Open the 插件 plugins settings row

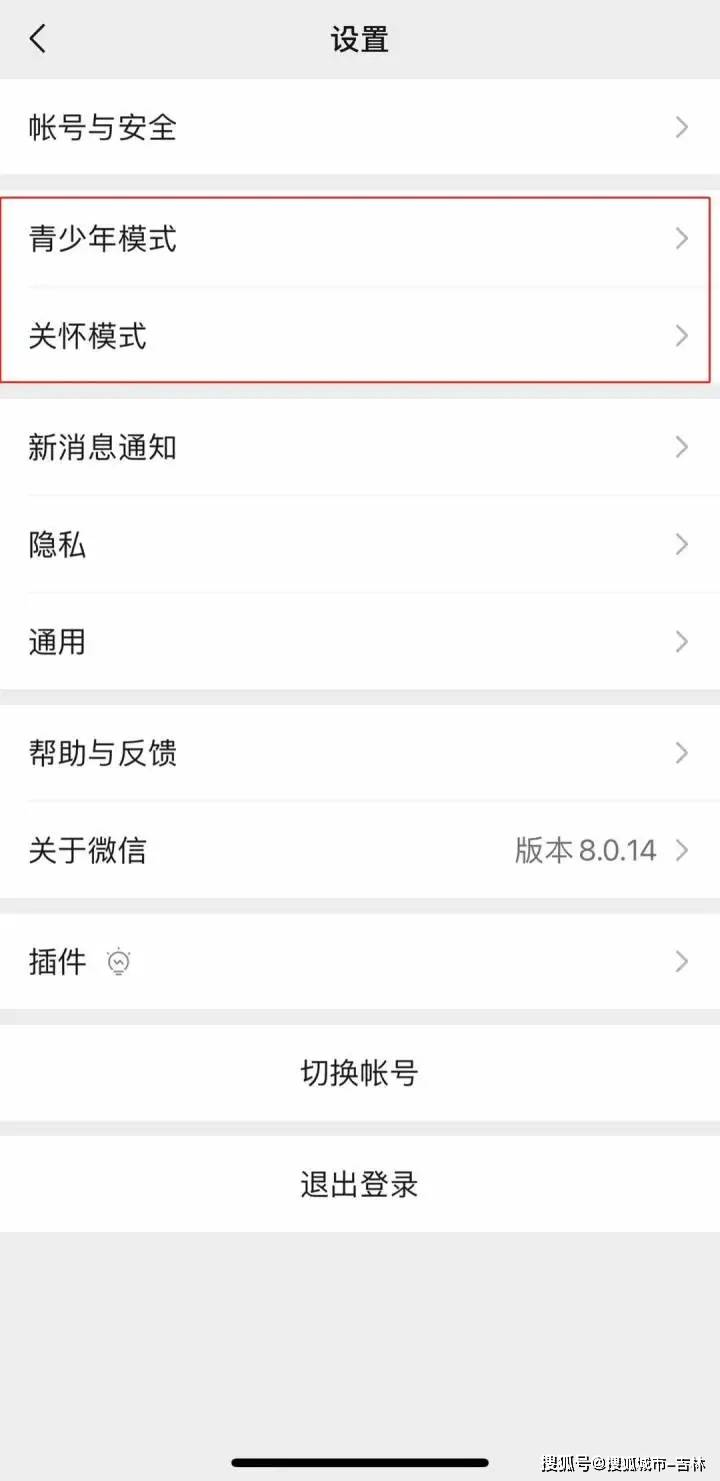click(x=56, y=961)
